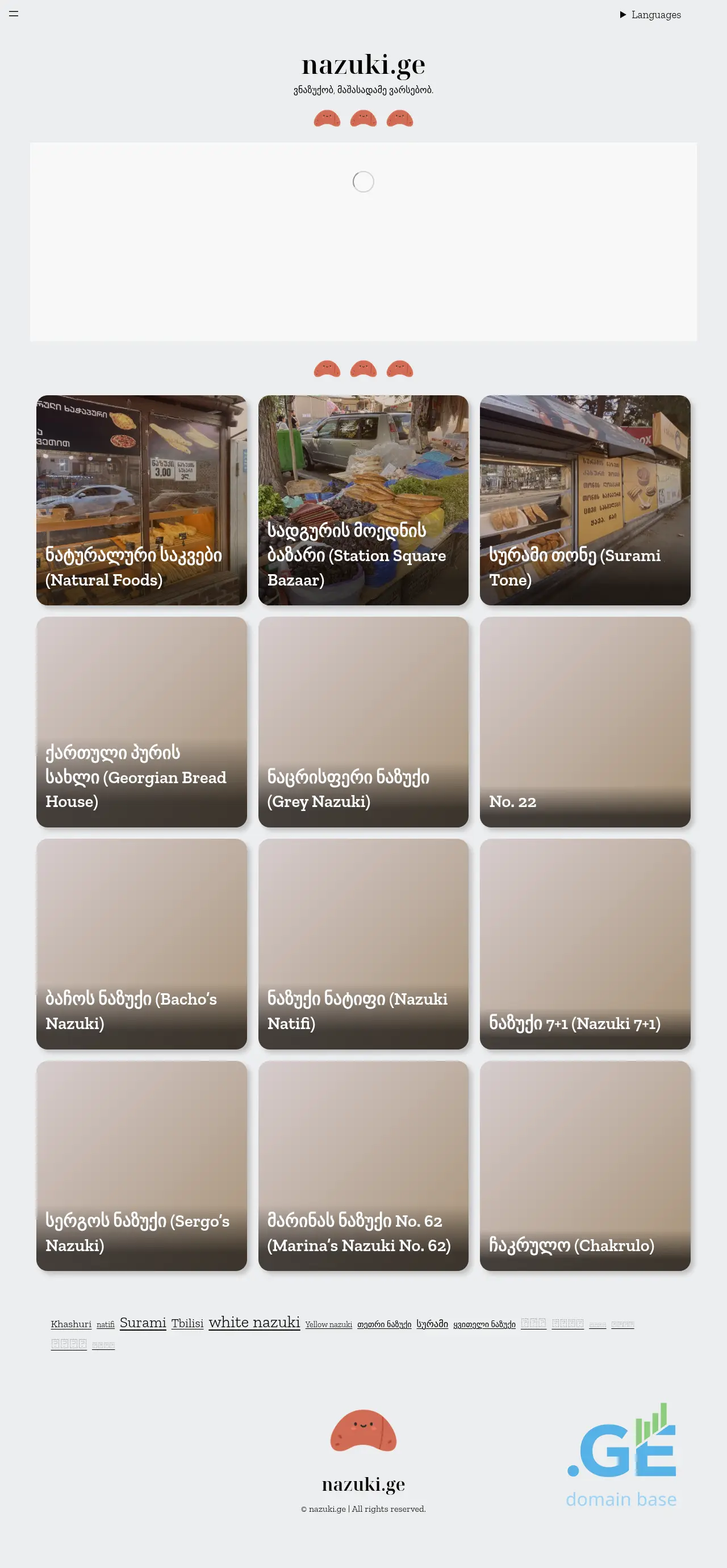The image size is (727, 1568).
Task: Open the Chakrulo card
Action: click(x=584, y=1165)
